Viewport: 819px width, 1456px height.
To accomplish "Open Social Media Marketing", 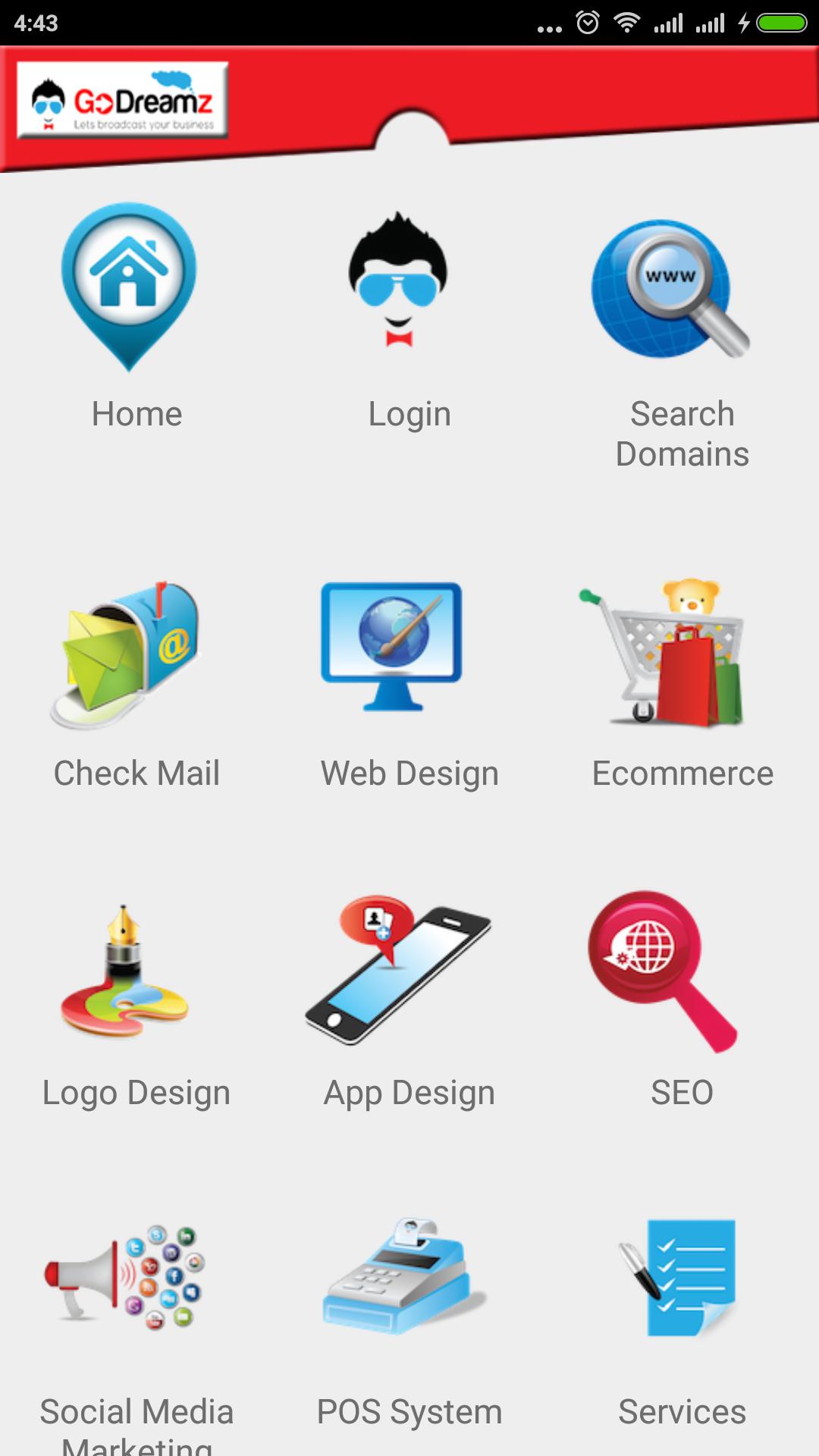I will [126, 1277].
